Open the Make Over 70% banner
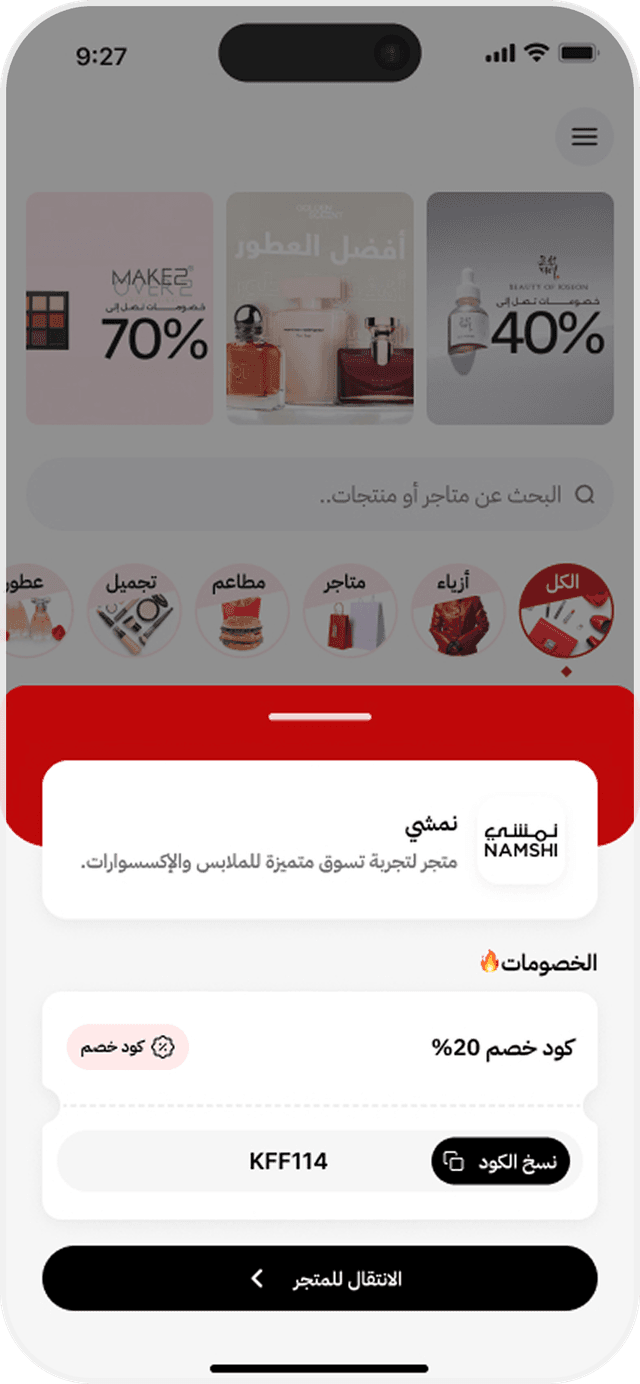 [x=119, y=308]
